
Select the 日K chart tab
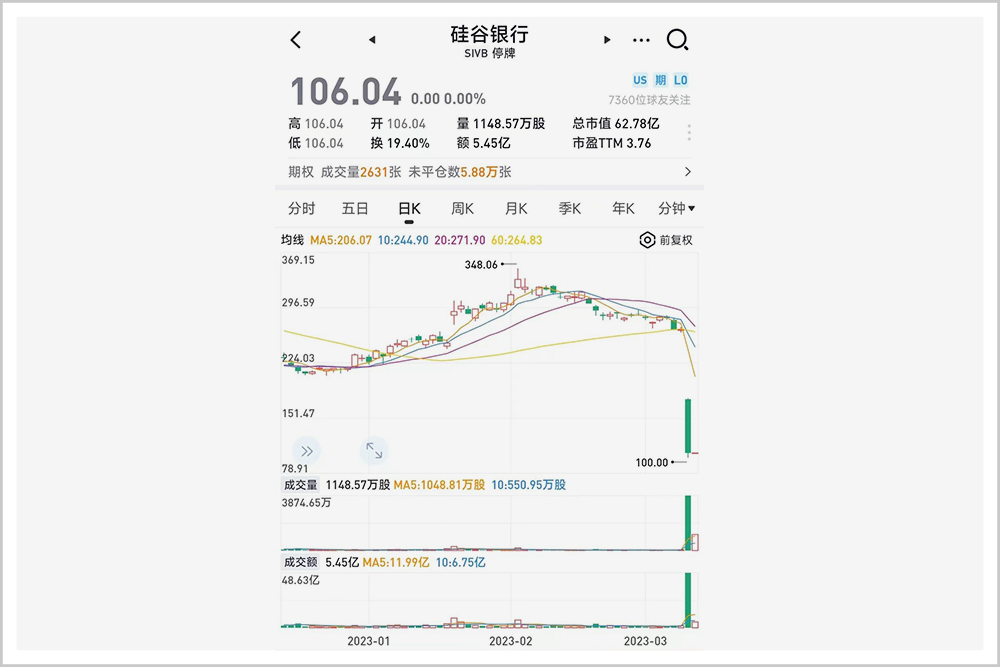409,208
